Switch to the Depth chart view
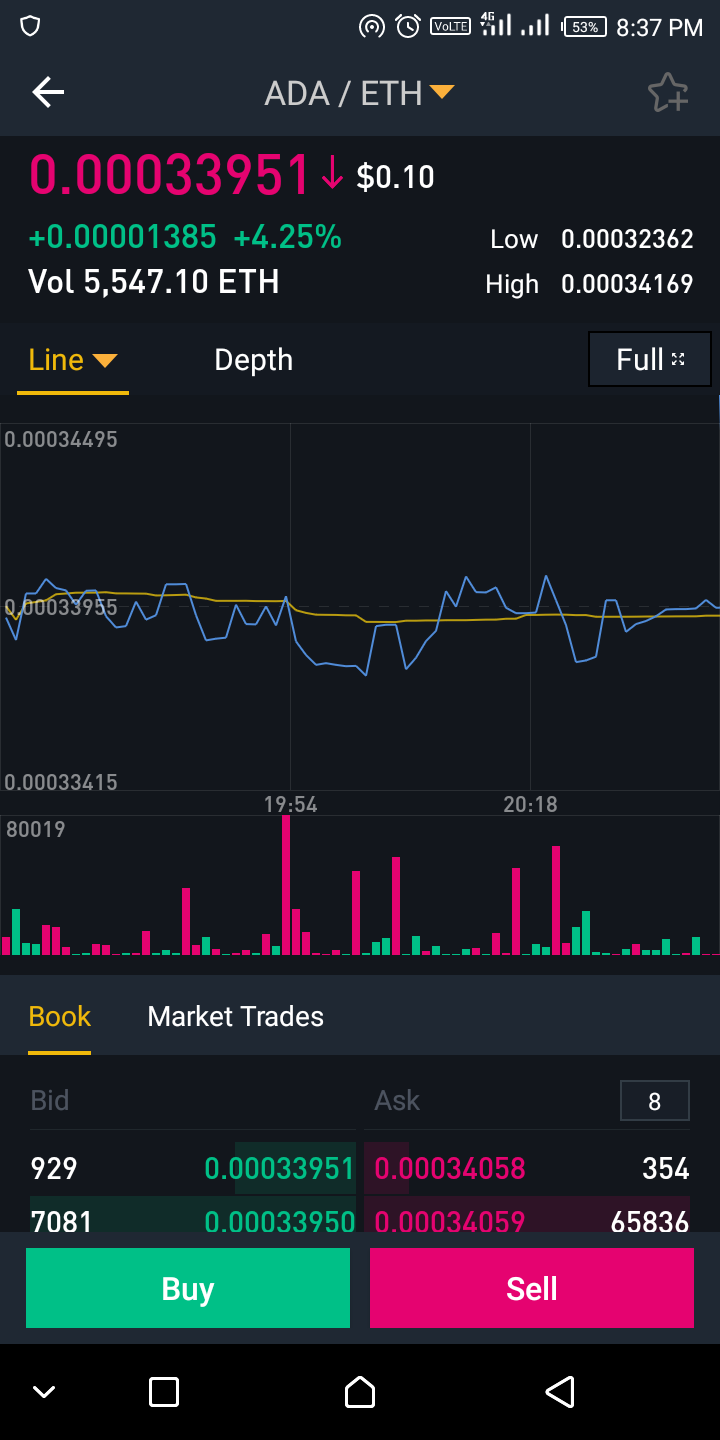Screen dimensions: 720x1440 (253, 360)
